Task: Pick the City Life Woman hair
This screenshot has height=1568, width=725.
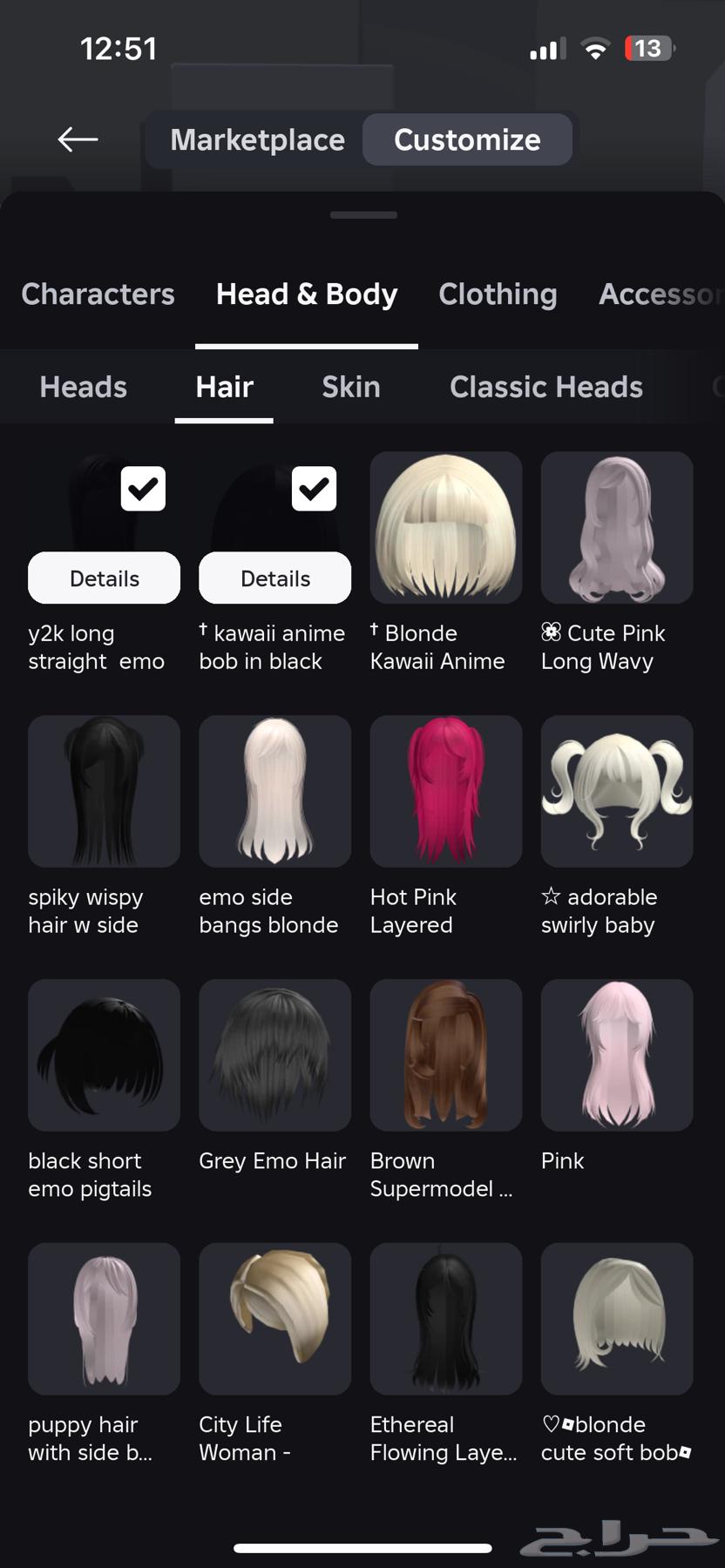Action: tap(274, 1319)
